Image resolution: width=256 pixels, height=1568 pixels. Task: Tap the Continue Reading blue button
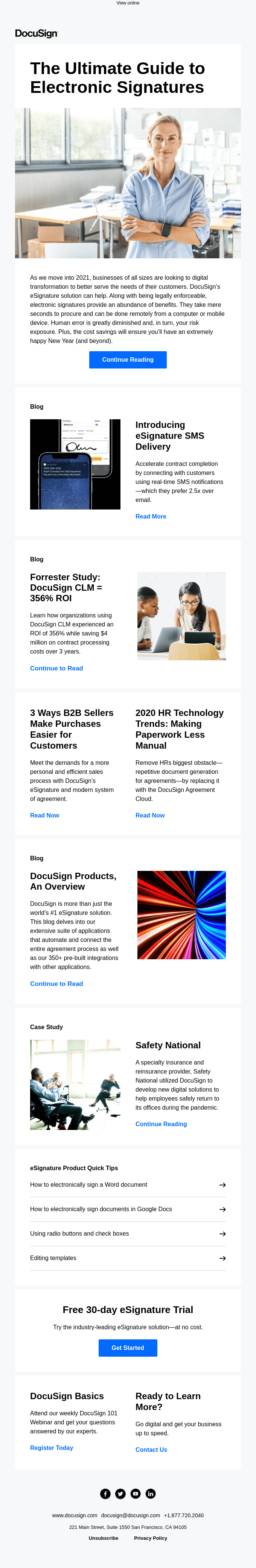(128, 360)
